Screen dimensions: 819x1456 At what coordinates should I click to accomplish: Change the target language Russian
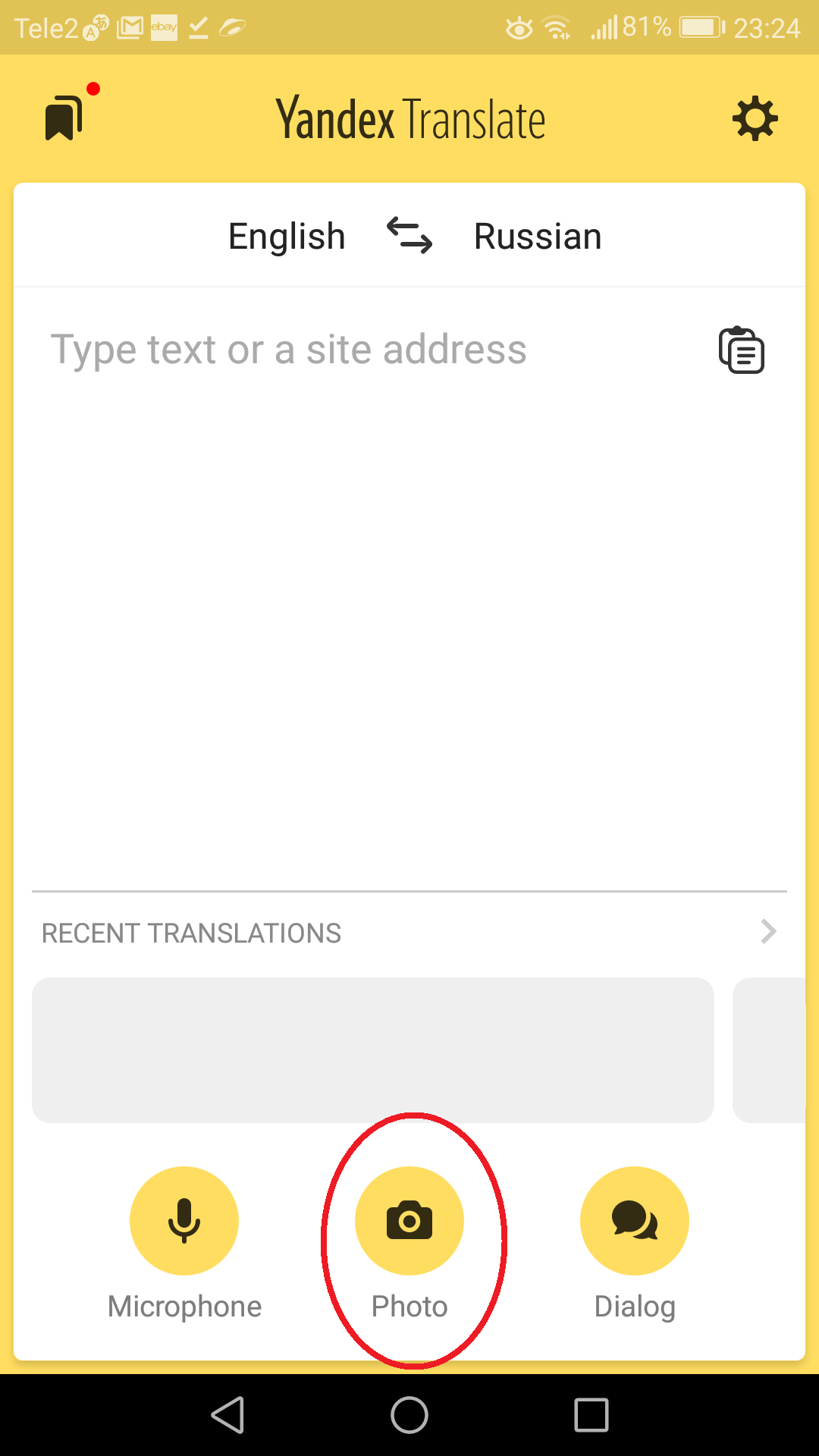[538, 237]
